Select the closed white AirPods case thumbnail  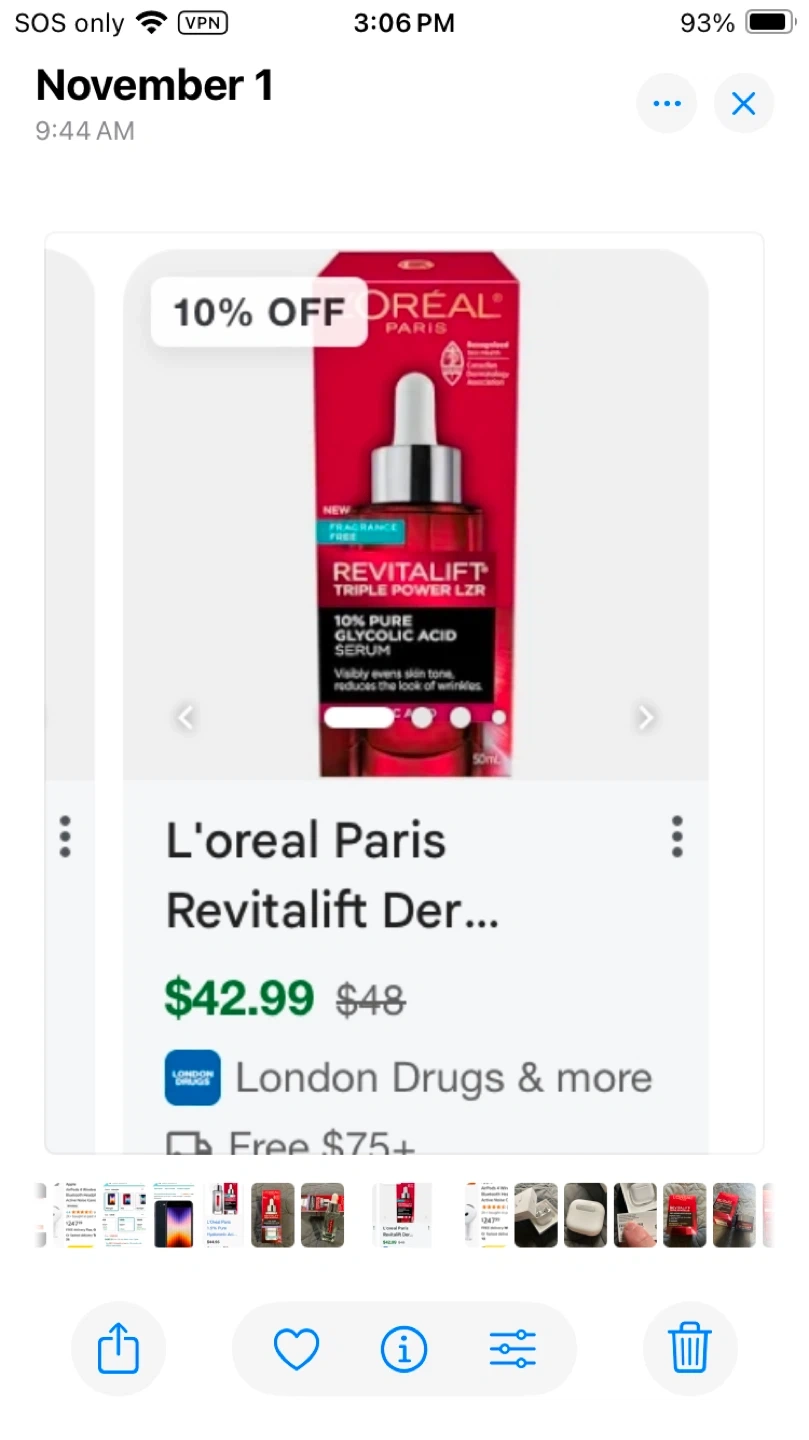(x=585, y=1215)
